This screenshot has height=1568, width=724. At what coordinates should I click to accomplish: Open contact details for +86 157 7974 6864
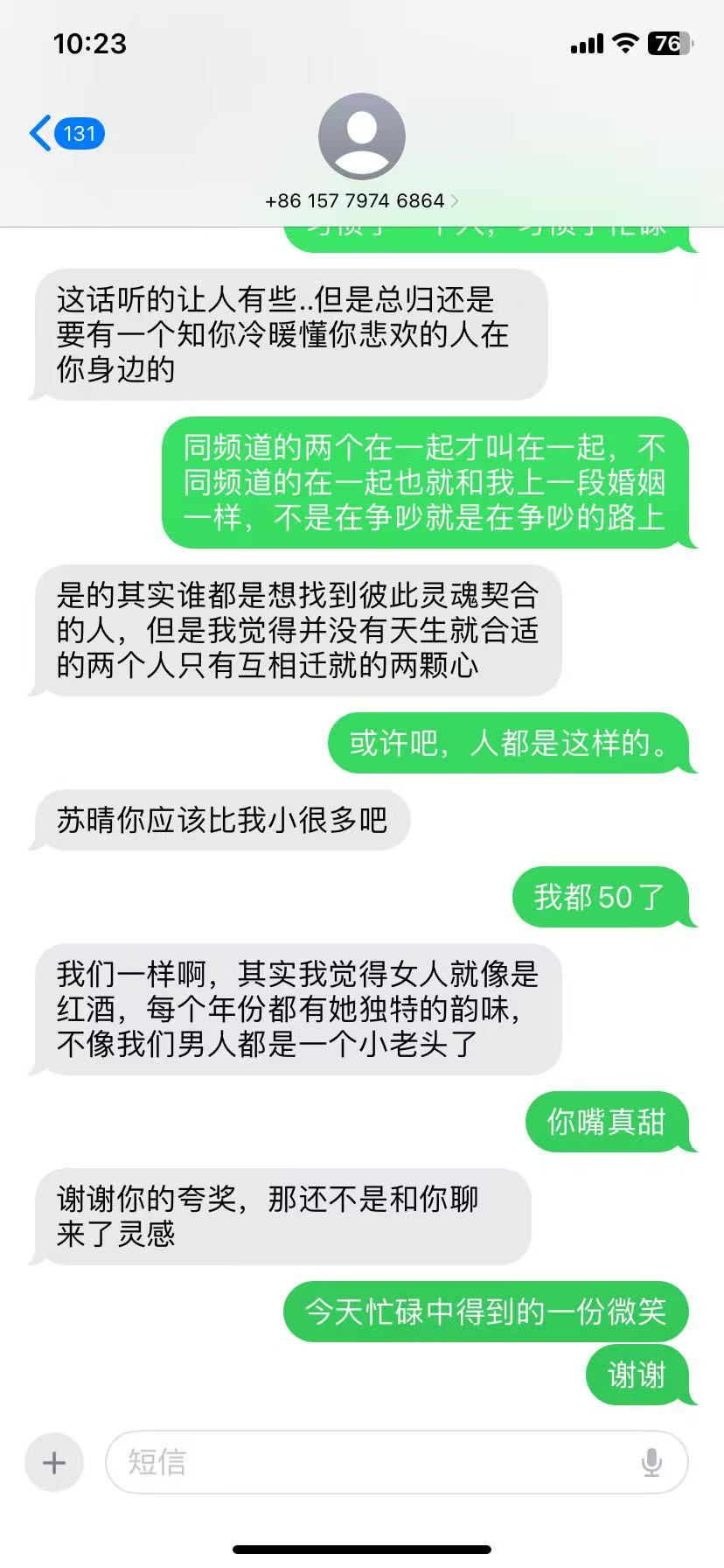click(x=361, y=200)
